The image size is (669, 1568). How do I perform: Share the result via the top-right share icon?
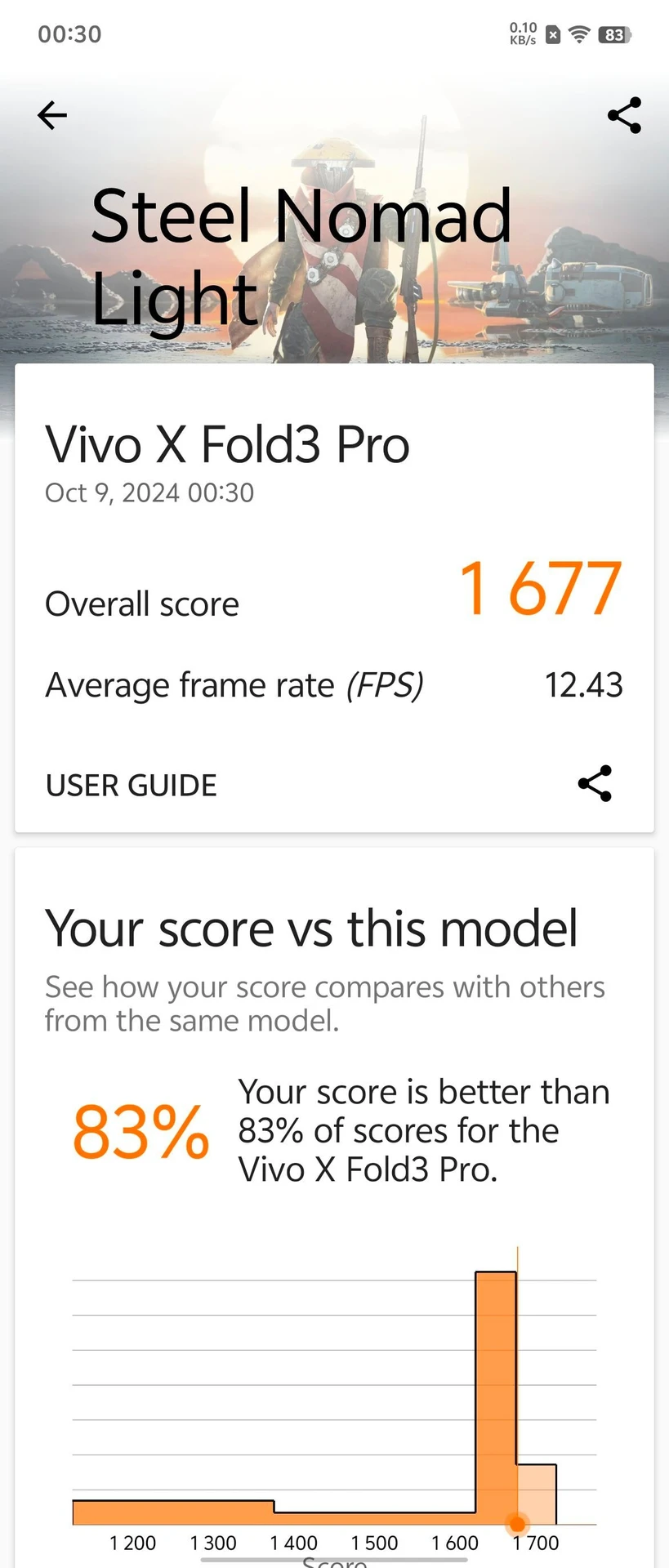pos(625,115)
